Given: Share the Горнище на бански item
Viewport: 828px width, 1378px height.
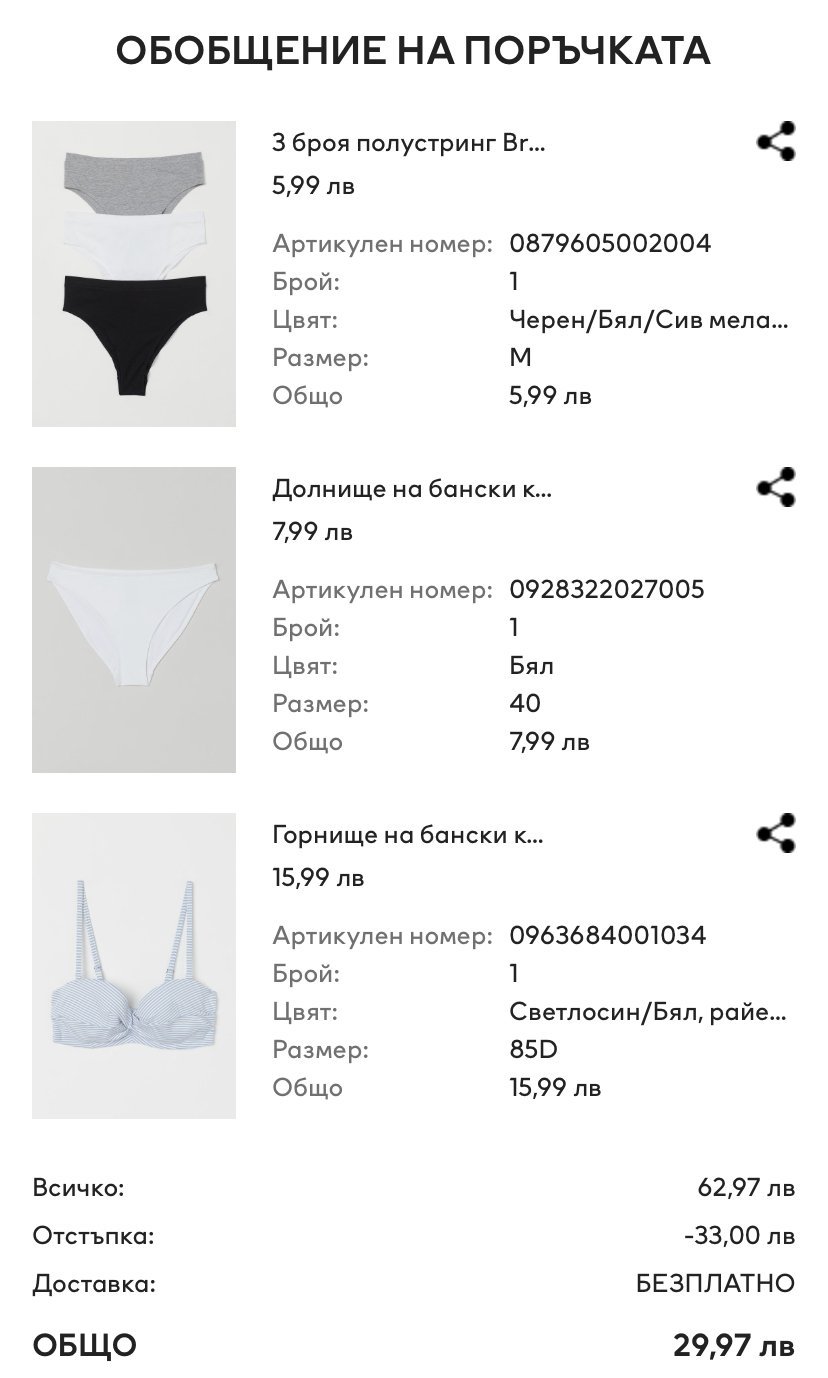Looking at the screenshot, I should point(776,834).
